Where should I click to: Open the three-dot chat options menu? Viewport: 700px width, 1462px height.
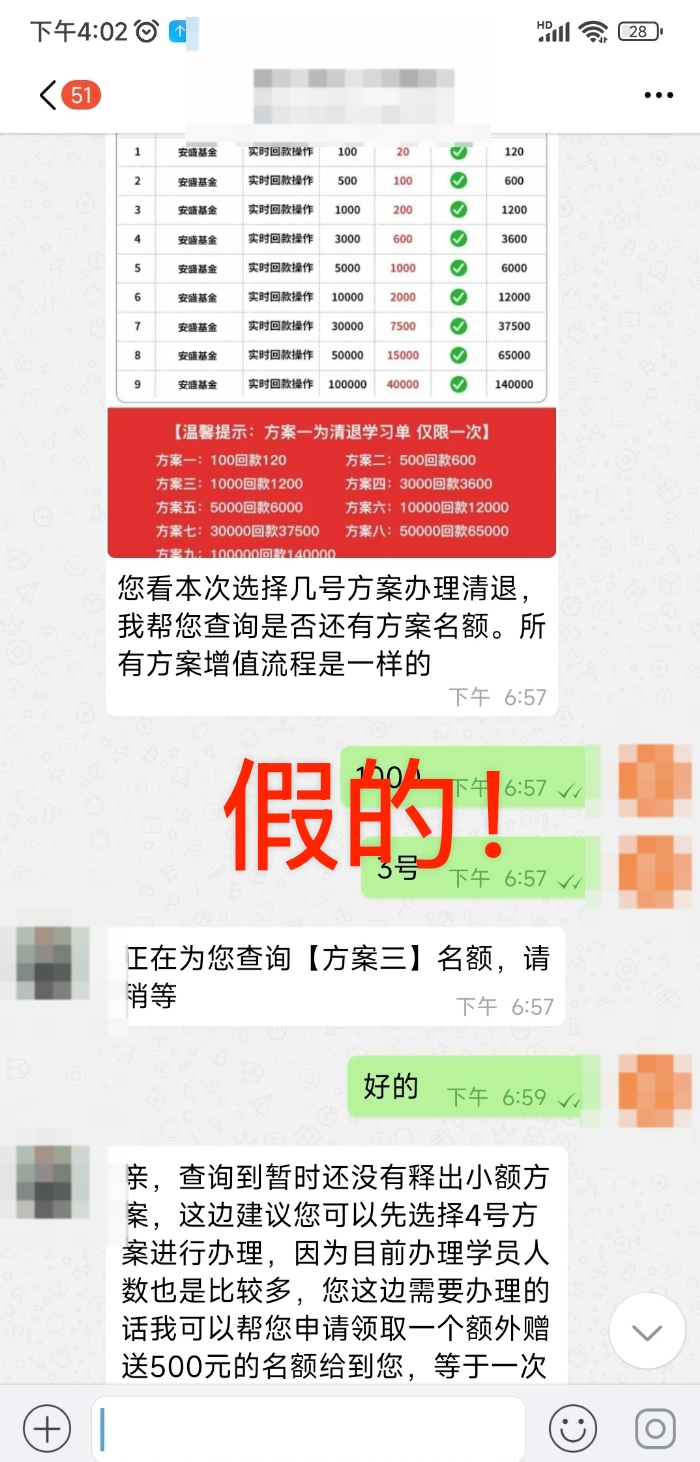pos(658,96)
